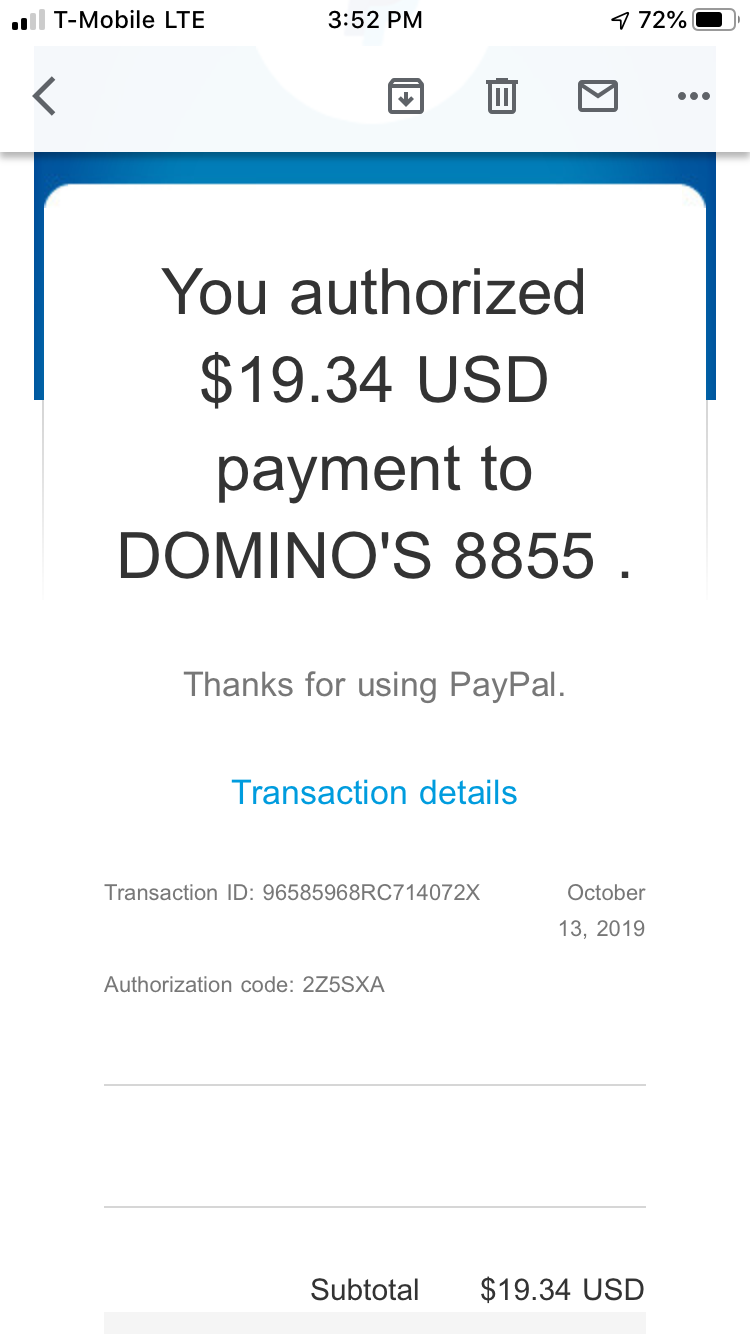Image resolution: width=750 pixels, height=1334 pixels.
Task: Archive this PayPal email
Action: click(x=406, y=97)
